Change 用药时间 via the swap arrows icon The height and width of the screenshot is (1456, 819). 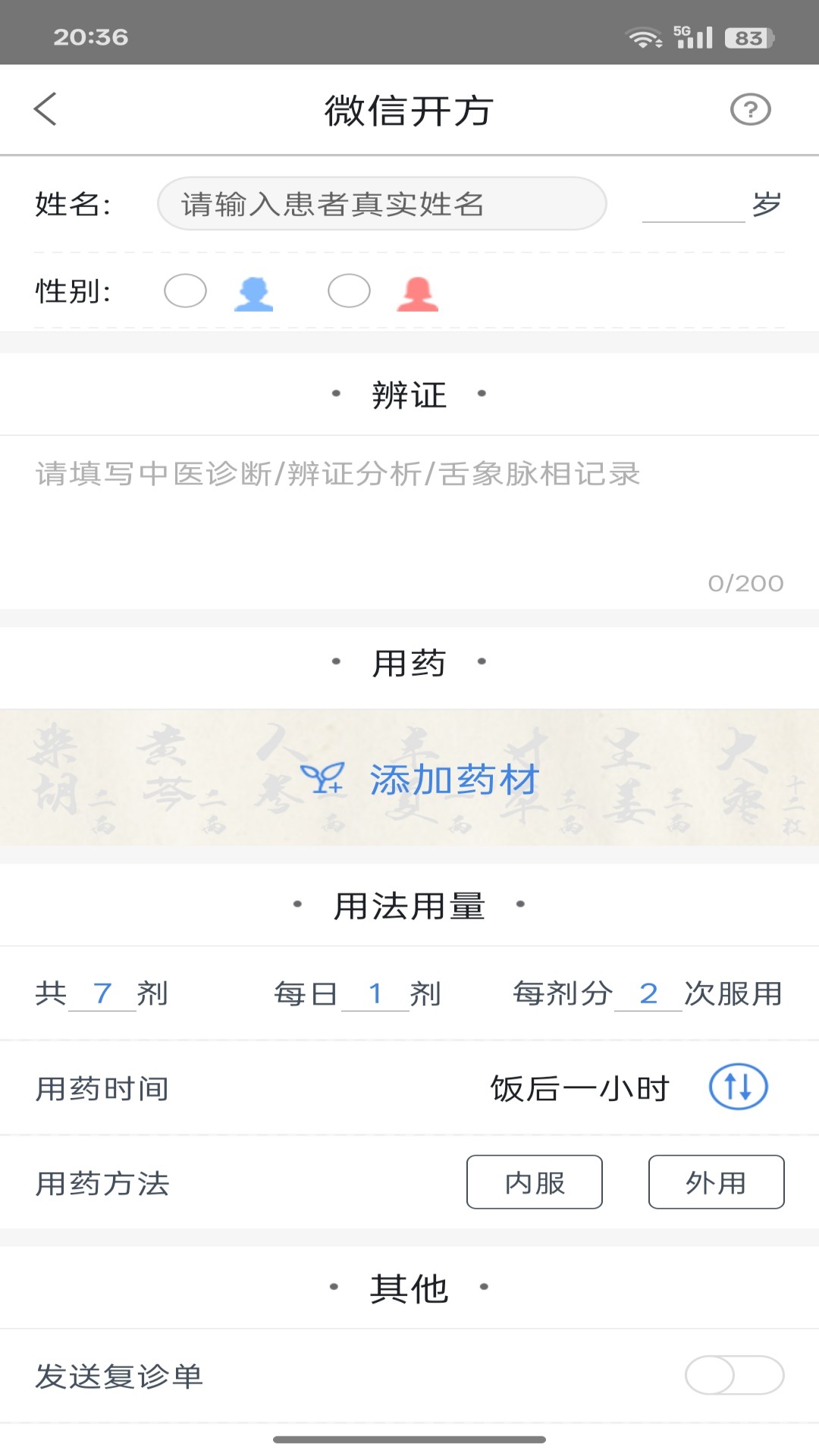click(x=738, y=1087)
